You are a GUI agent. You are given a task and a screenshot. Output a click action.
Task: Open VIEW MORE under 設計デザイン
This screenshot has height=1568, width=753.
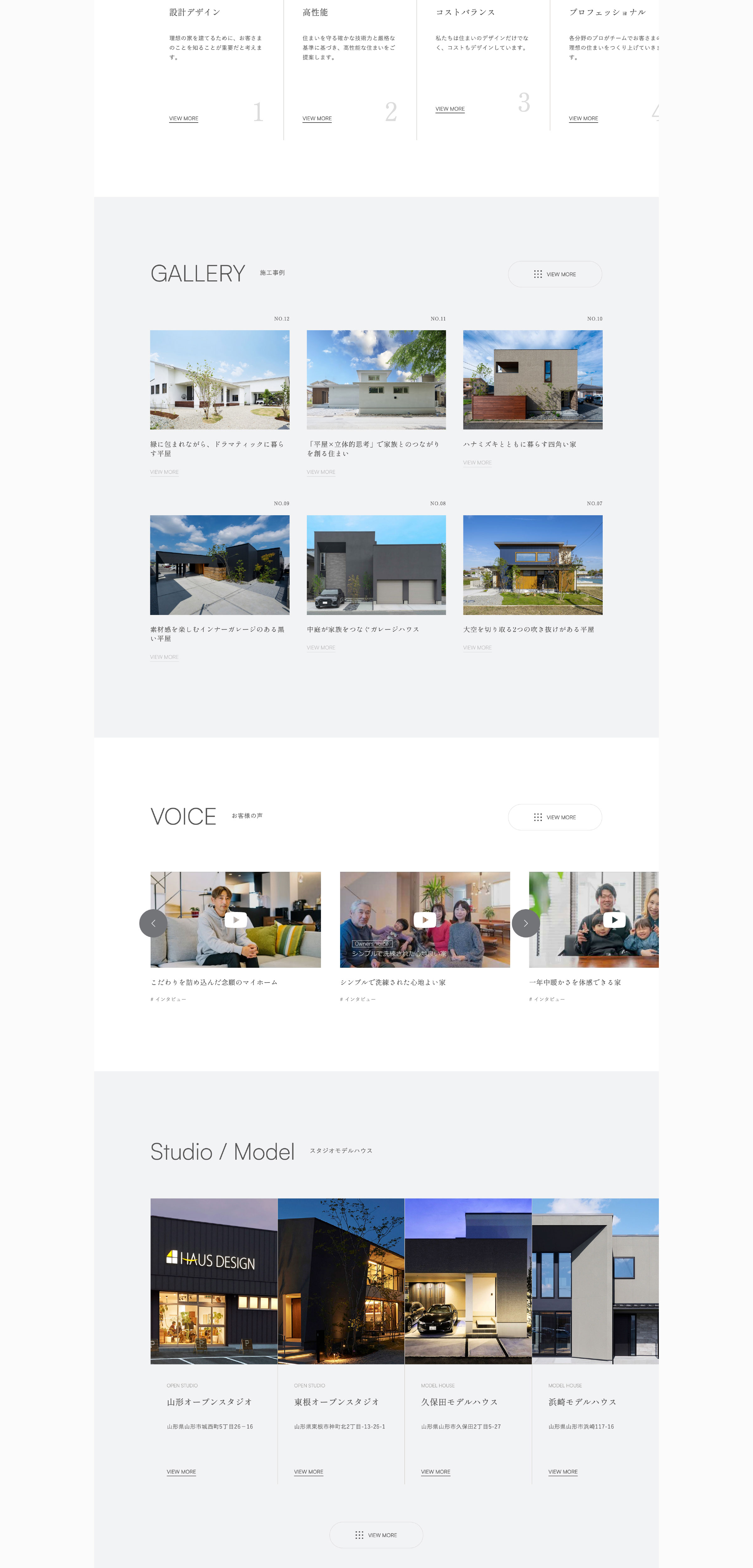coord(183,119)
